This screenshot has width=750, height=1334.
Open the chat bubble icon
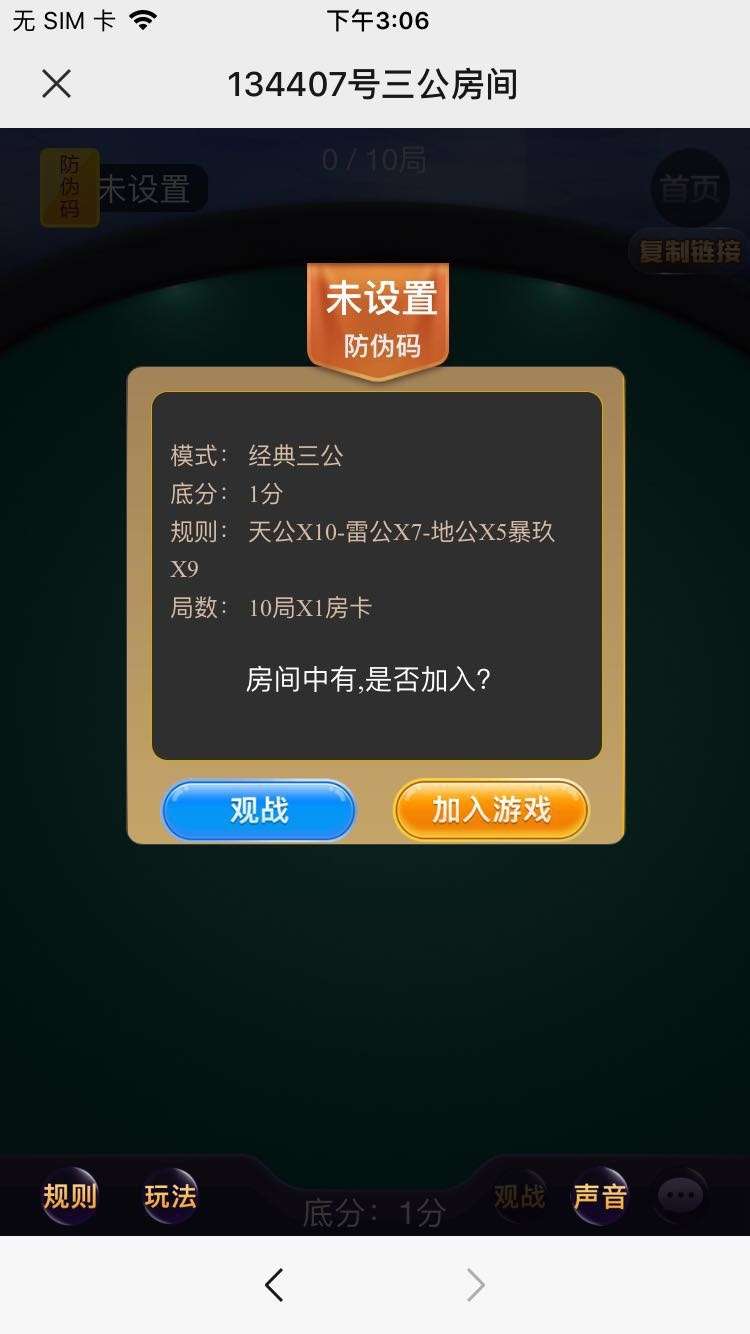[681, 1196]
